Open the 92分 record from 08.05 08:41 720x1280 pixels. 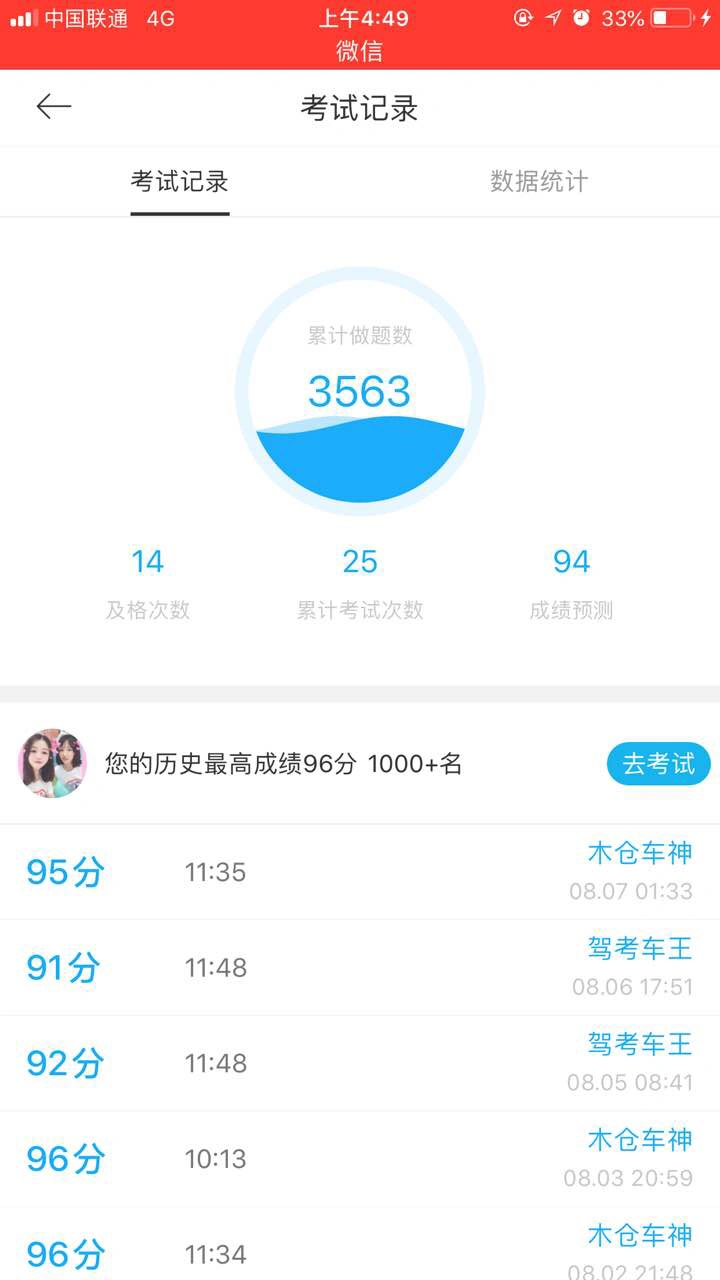(x=360, y=1063)
